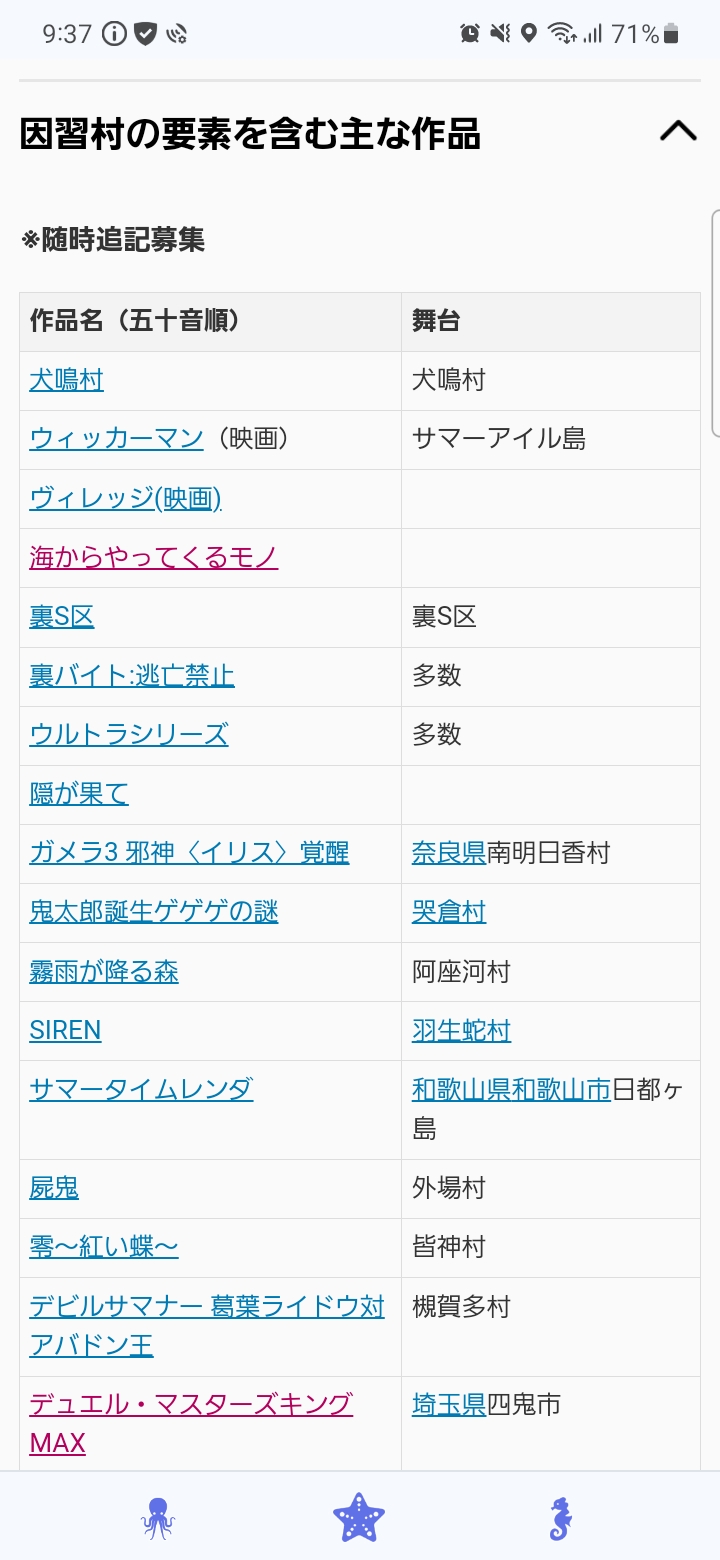Open the ウルトラシリーズ link

(x=129, y=734)
